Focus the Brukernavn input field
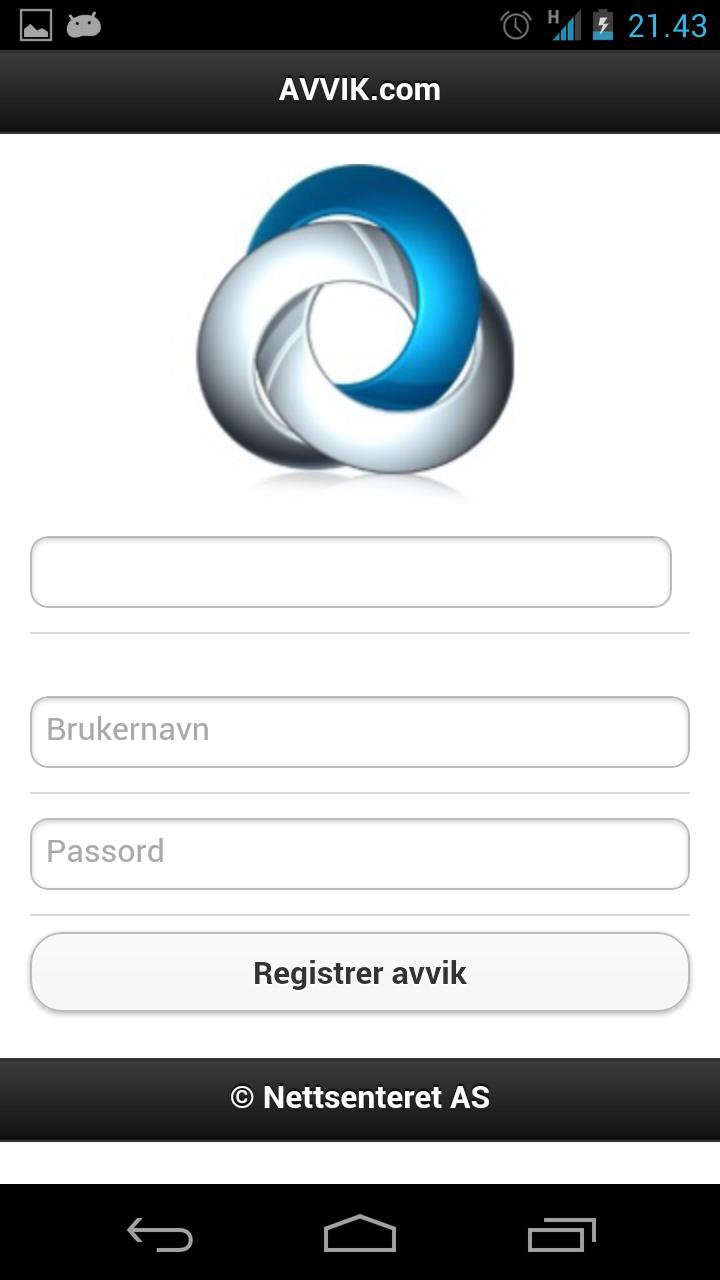 coord(360,731)
